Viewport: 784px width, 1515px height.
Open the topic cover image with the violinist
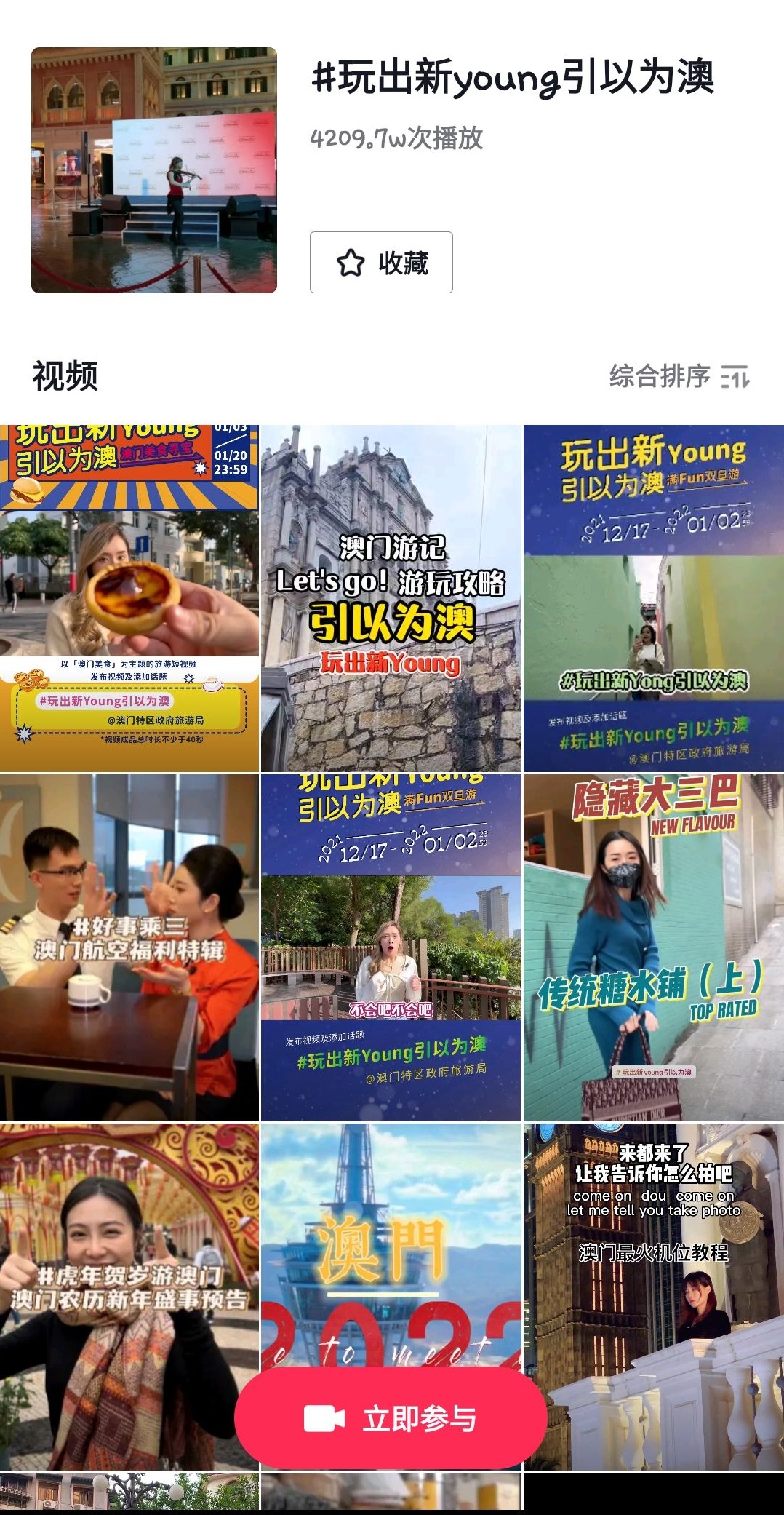pos(154,170)
